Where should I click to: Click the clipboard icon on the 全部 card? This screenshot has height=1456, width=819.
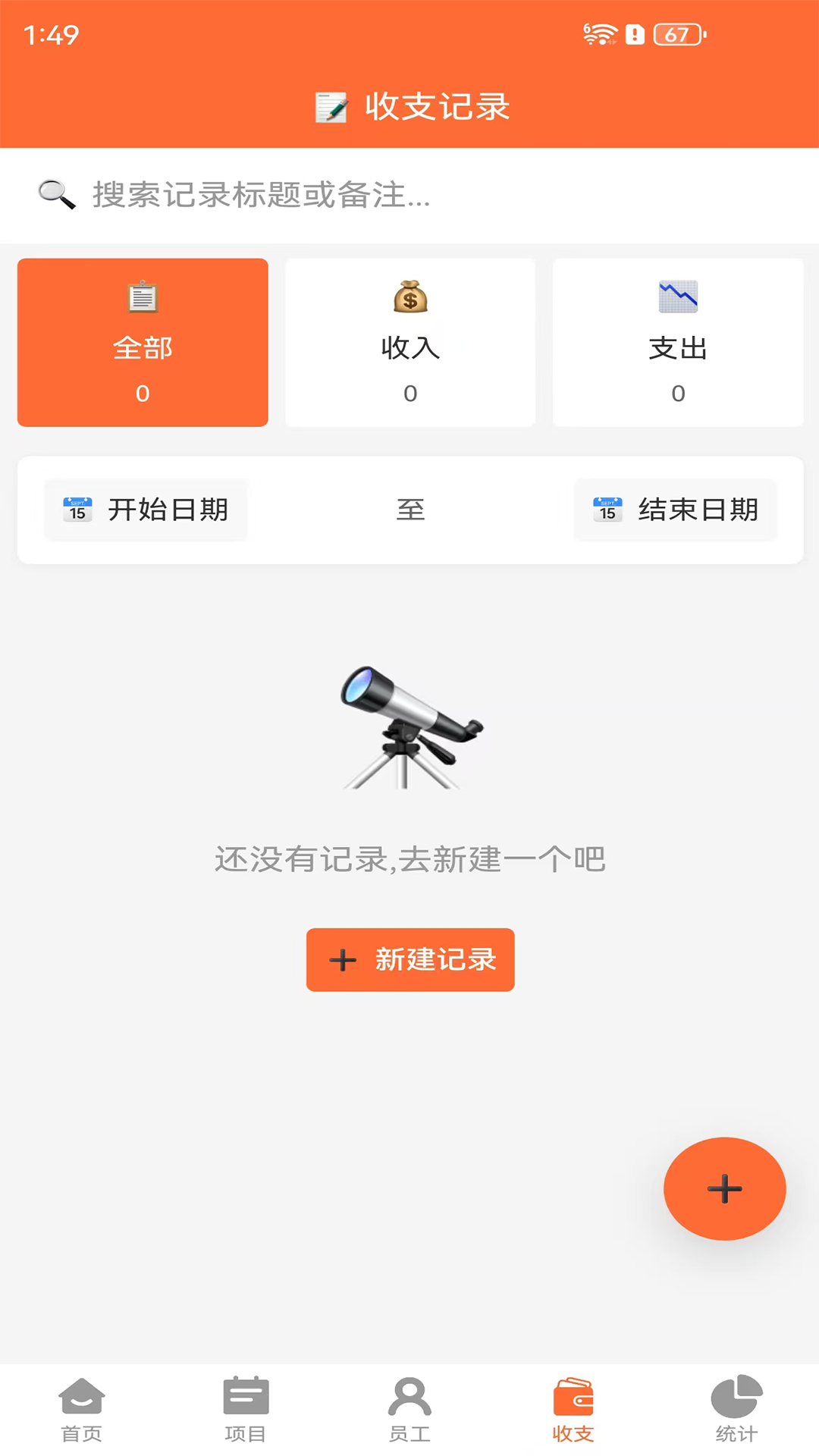[x=142, y=297]
